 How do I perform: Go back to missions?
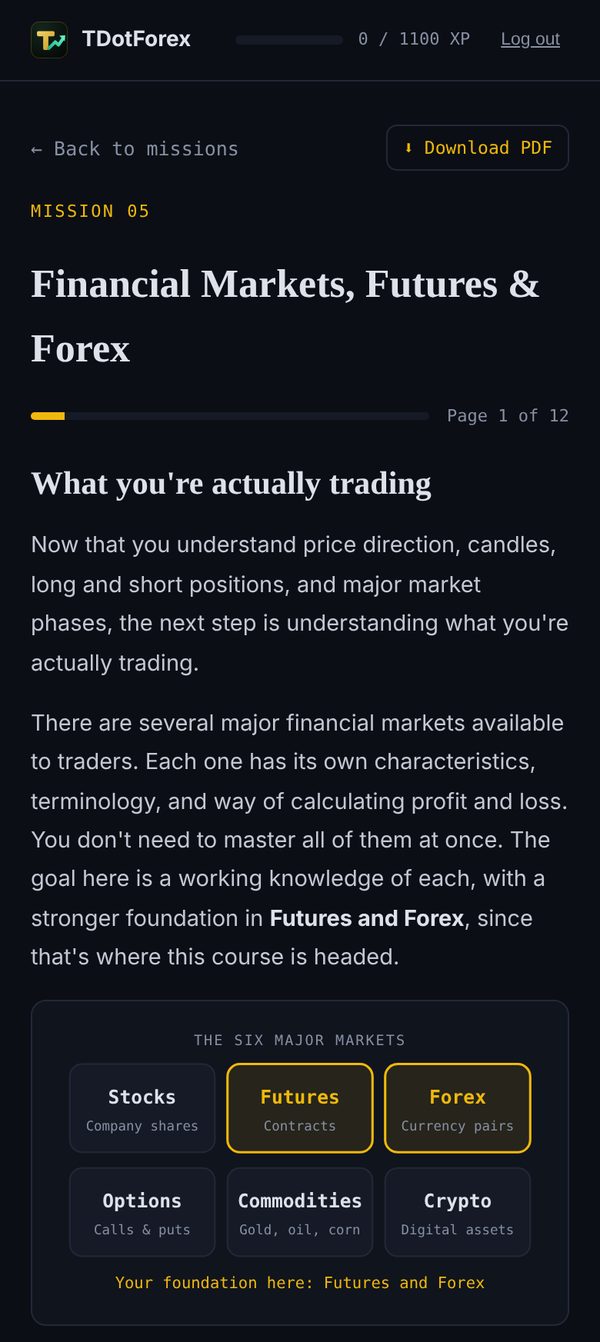135,149
